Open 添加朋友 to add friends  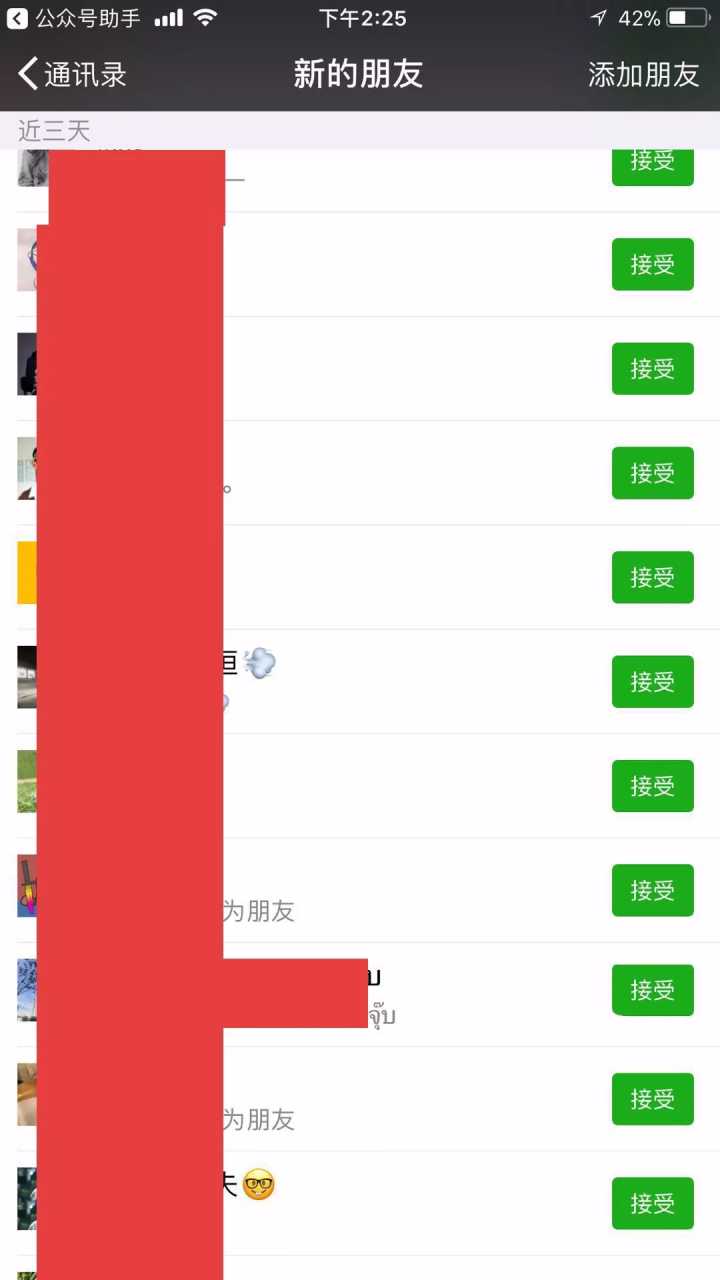(643, 74)
